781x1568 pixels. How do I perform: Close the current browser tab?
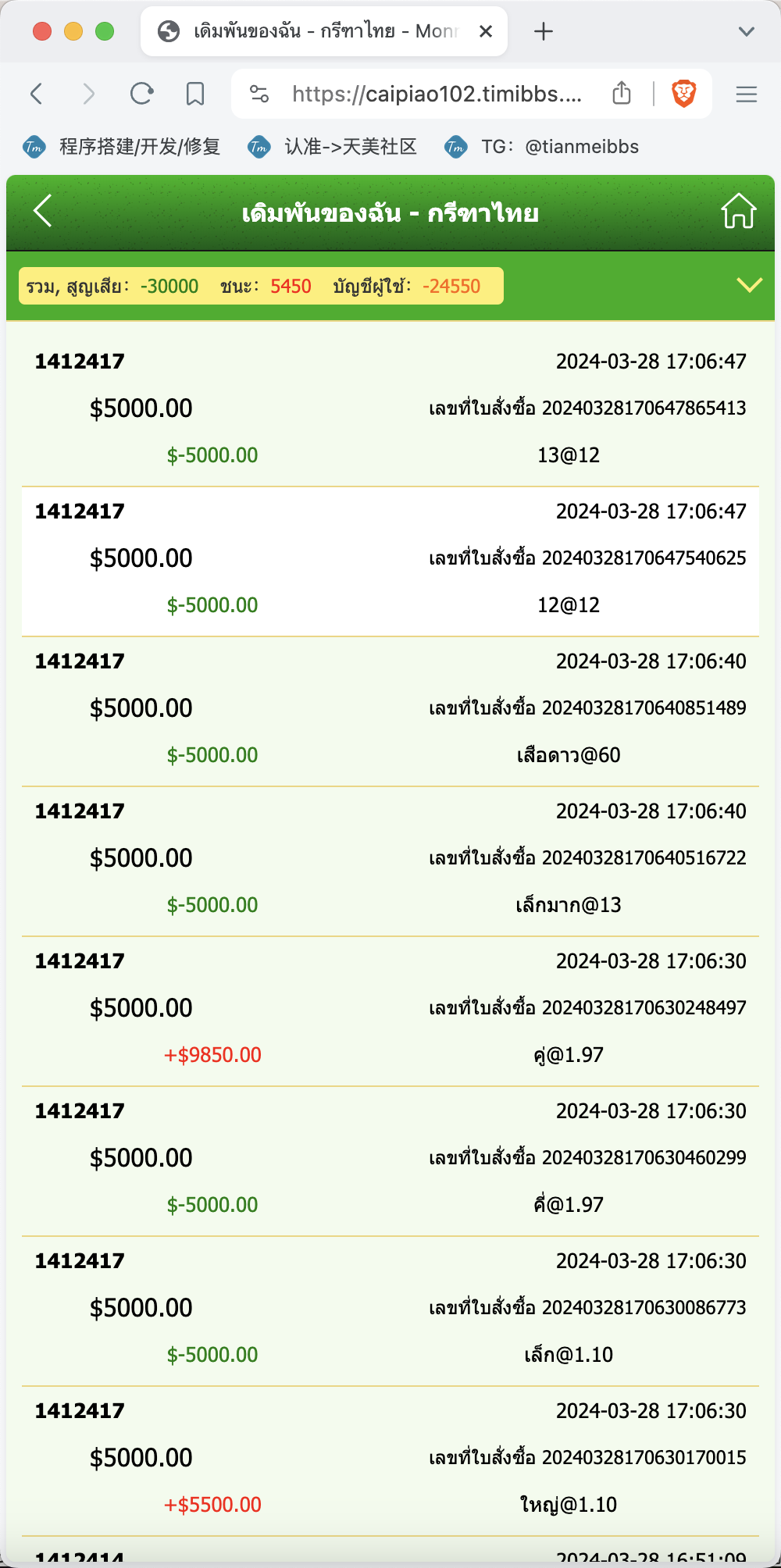pos(486,31)
